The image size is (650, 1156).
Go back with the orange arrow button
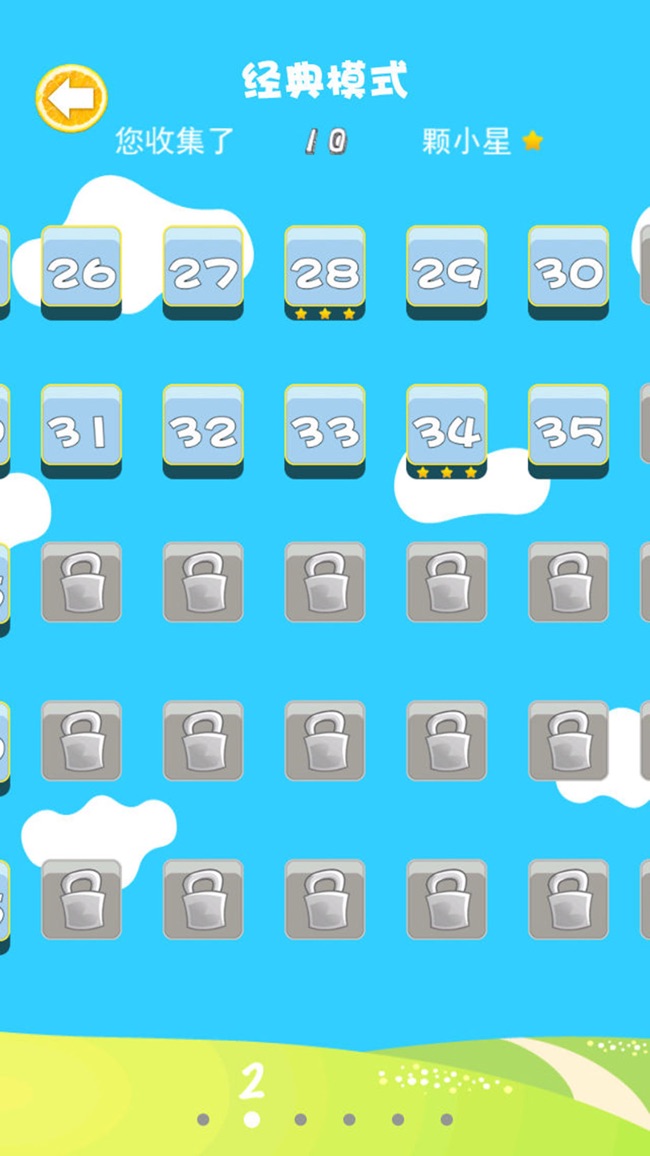(x=71, y=98)
